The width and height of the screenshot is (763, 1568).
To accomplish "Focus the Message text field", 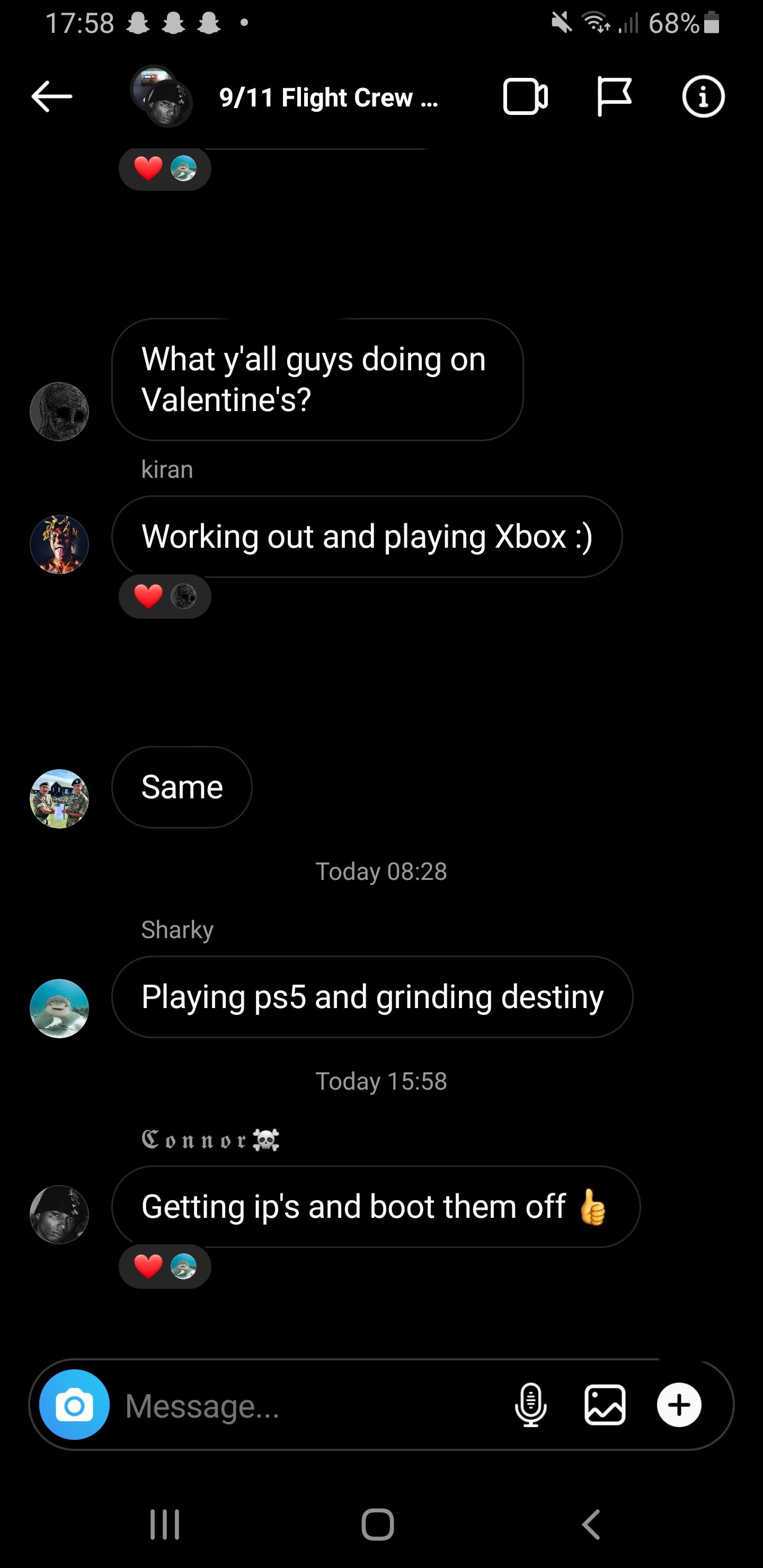I will pyautogui.click(x=305, y=1405).
